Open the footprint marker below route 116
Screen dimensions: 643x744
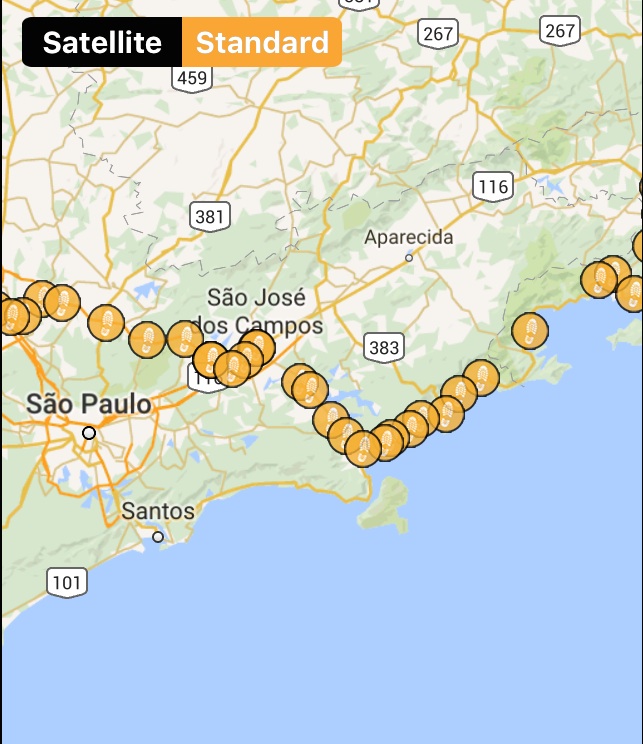tap(530, 330)
